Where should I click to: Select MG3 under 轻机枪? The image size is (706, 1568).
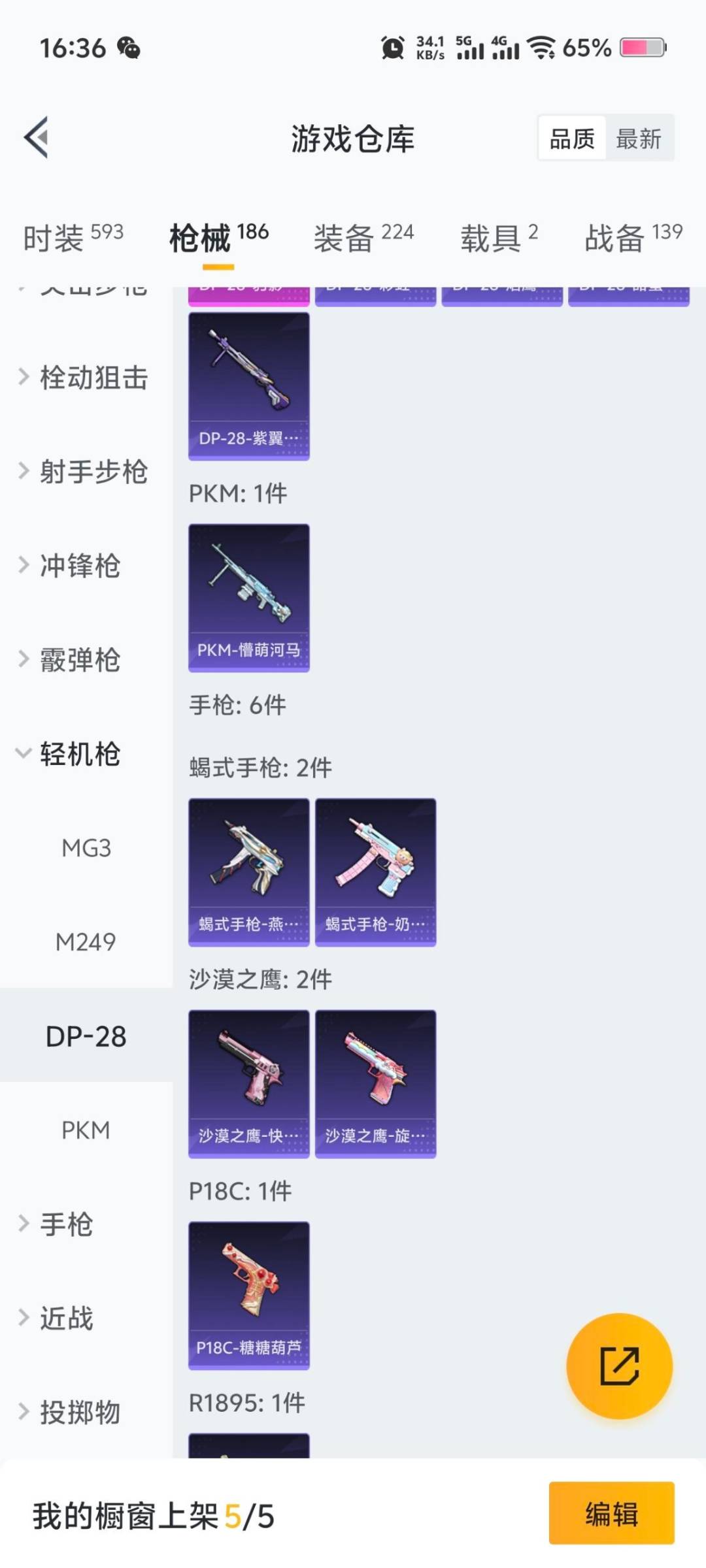86,849
